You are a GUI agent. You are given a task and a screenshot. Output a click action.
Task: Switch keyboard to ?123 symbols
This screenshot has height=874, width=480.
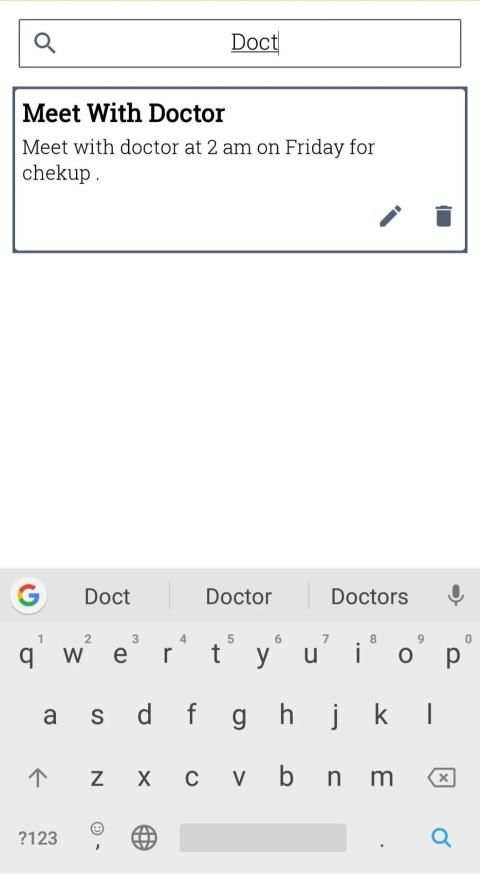[x=38, y=838]
